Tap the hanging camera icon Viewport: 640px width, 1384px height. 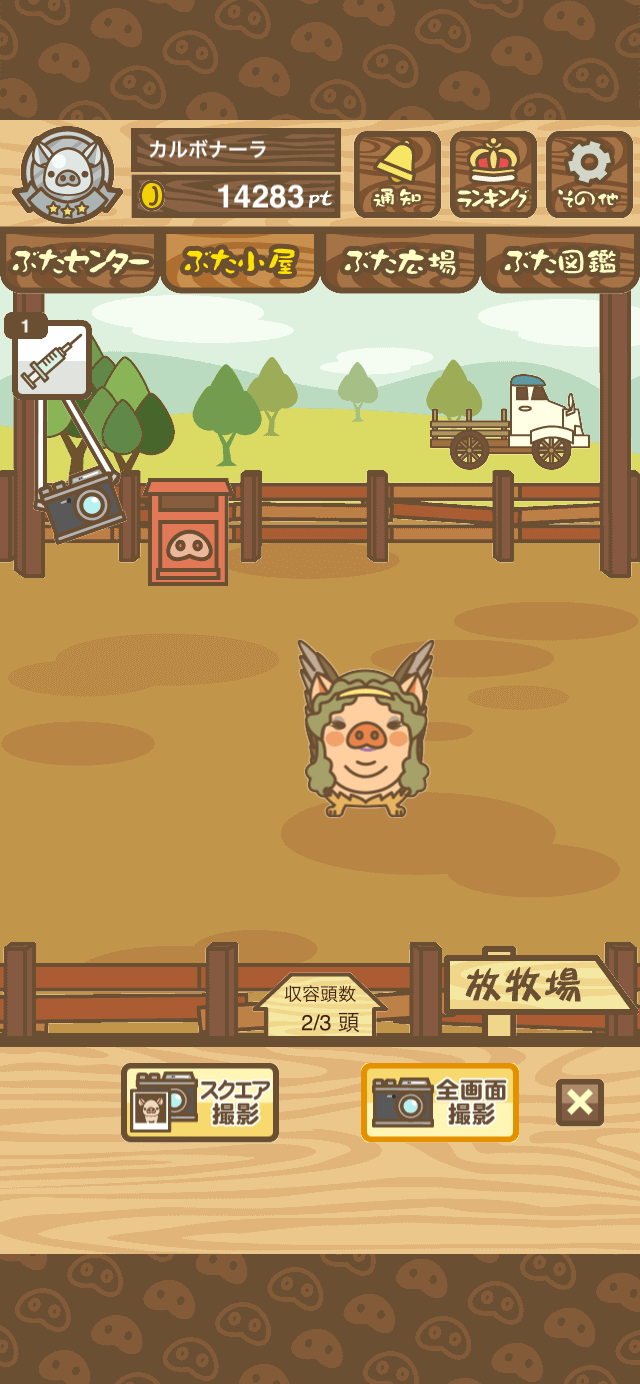point(81,506)
